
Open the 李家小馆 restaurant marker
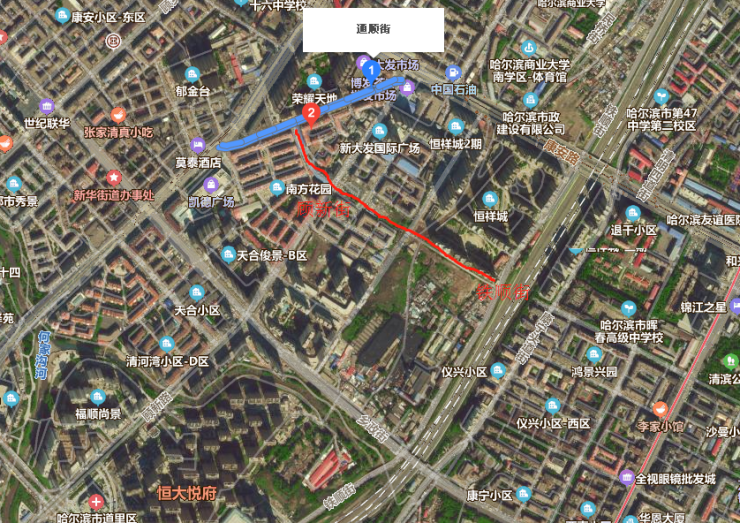(x=660, y=409)
